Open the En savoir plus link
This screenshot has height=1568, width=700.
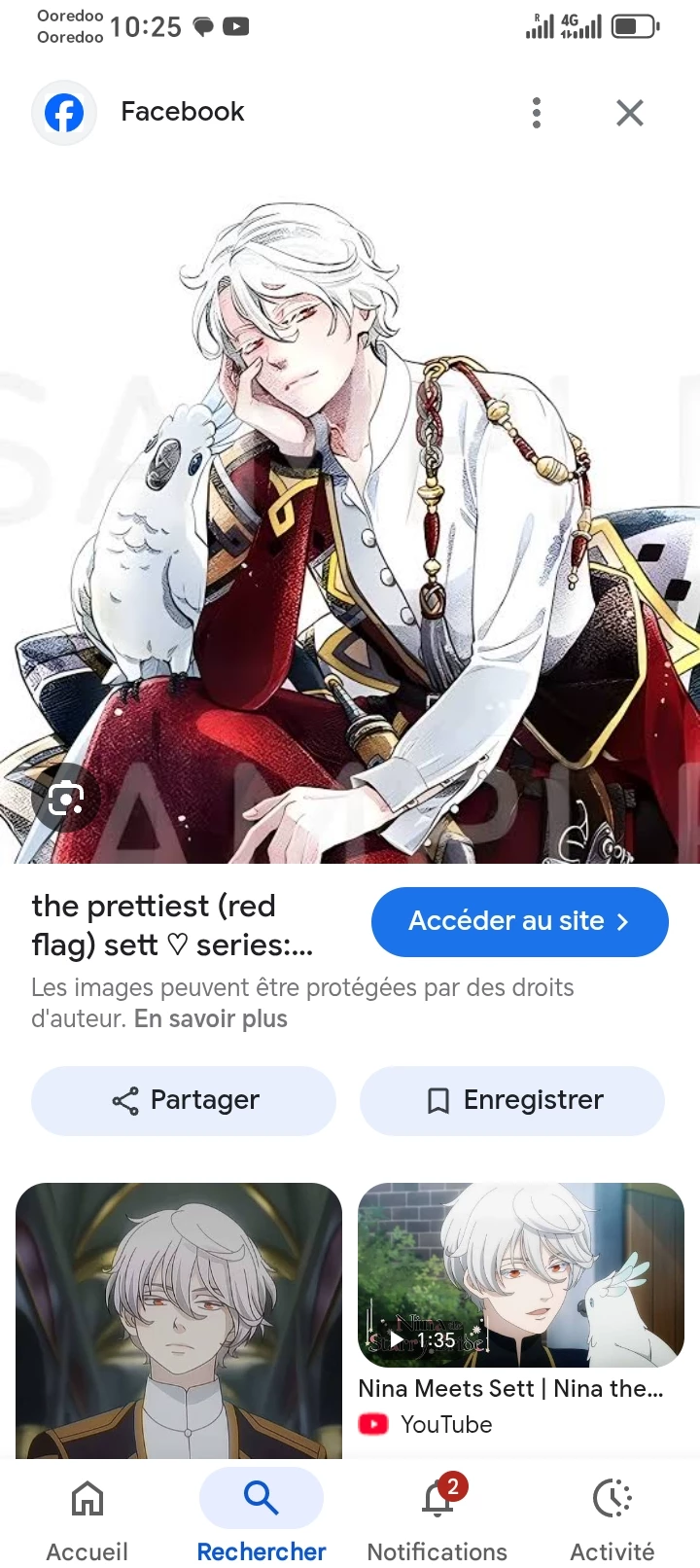point(211,1018)
